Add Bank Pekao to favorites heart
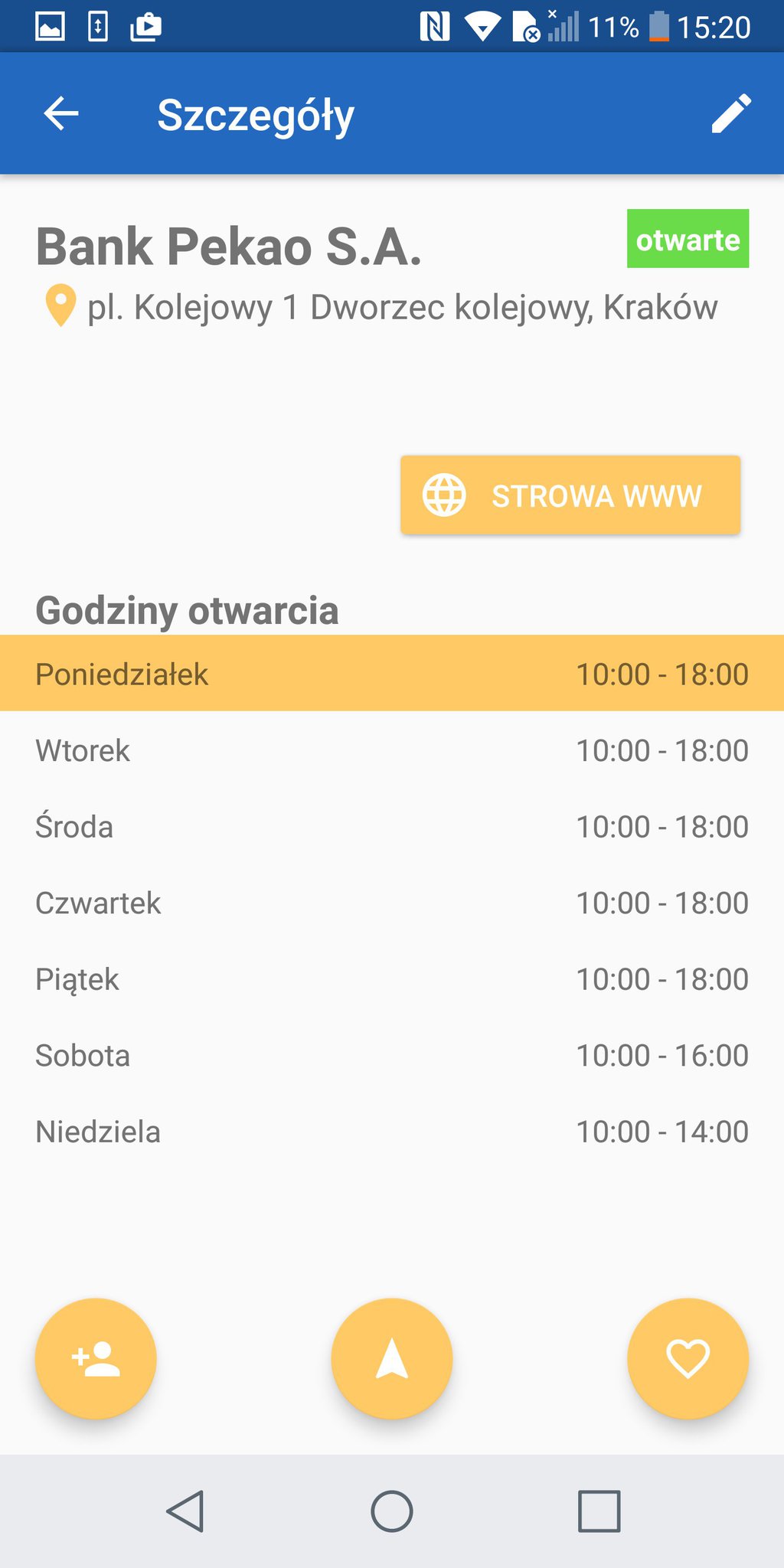This screenshot has height=1568, width=784. point(688,1359)
